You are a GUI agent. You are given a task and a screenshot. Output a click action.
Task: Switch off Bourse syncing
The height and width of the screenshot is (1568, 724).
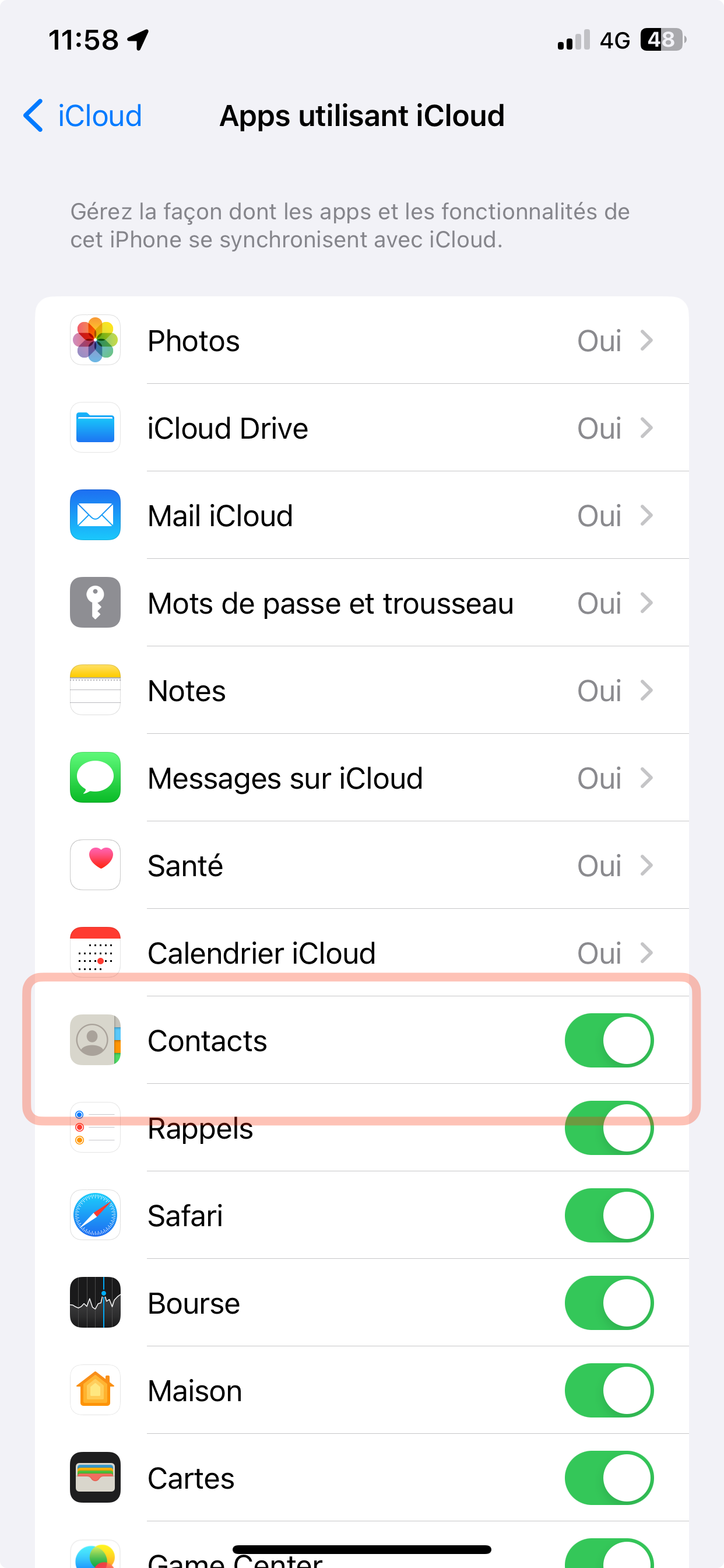coord(609,1303)
